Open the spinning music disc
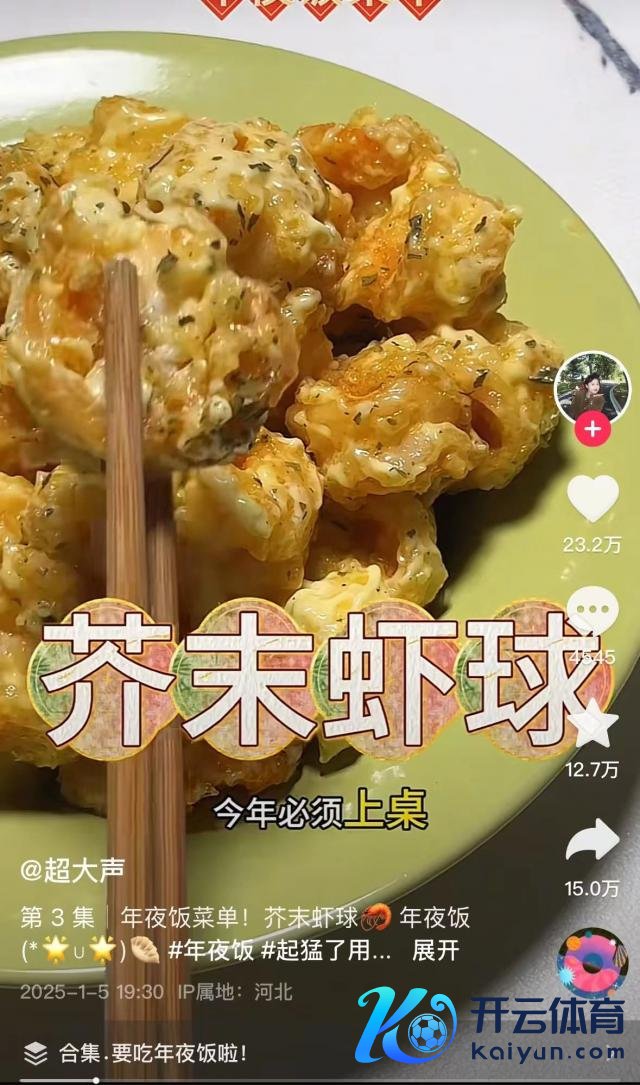 click(592, 962)
